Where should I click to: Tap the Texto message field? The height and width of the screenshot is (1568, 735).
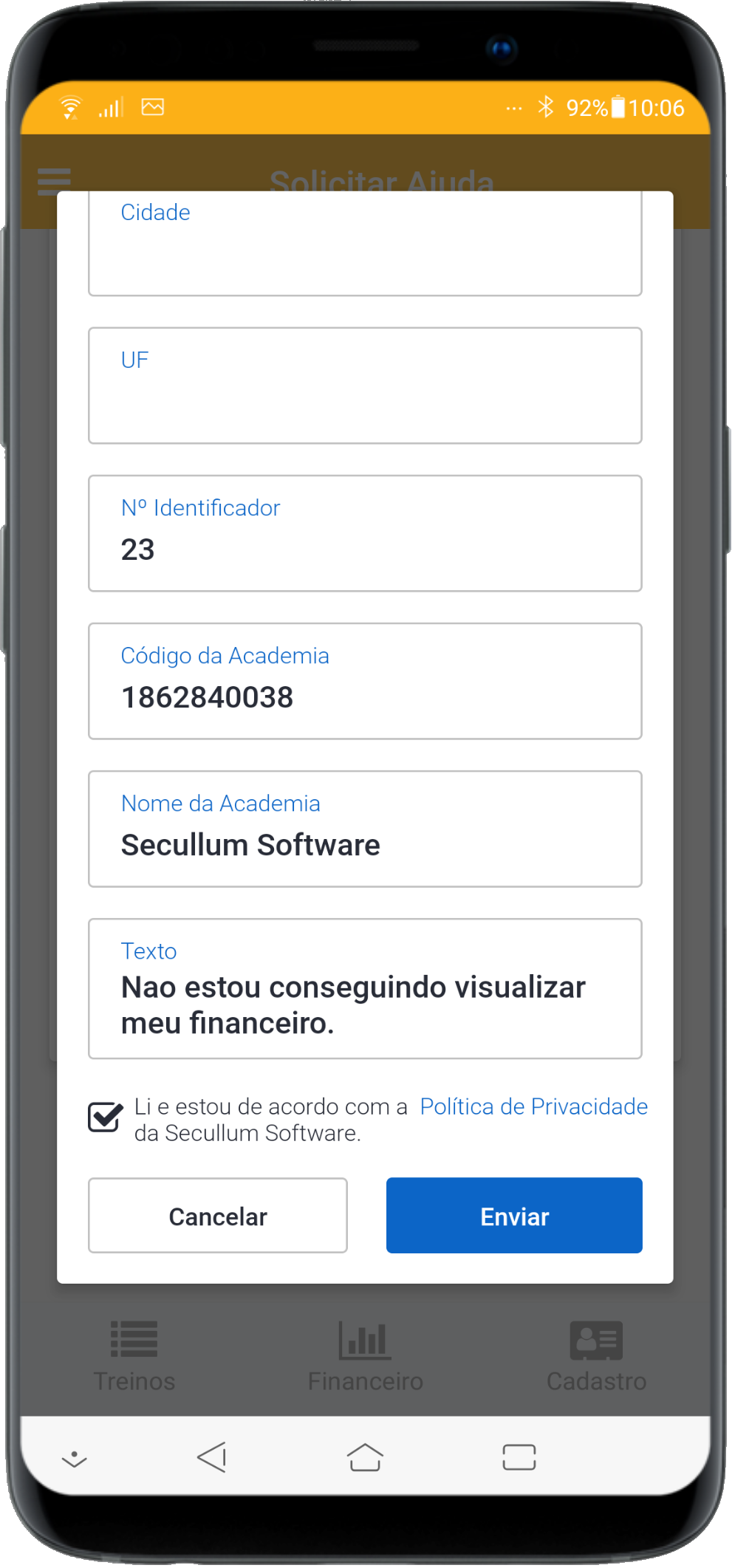pos(365,990)
